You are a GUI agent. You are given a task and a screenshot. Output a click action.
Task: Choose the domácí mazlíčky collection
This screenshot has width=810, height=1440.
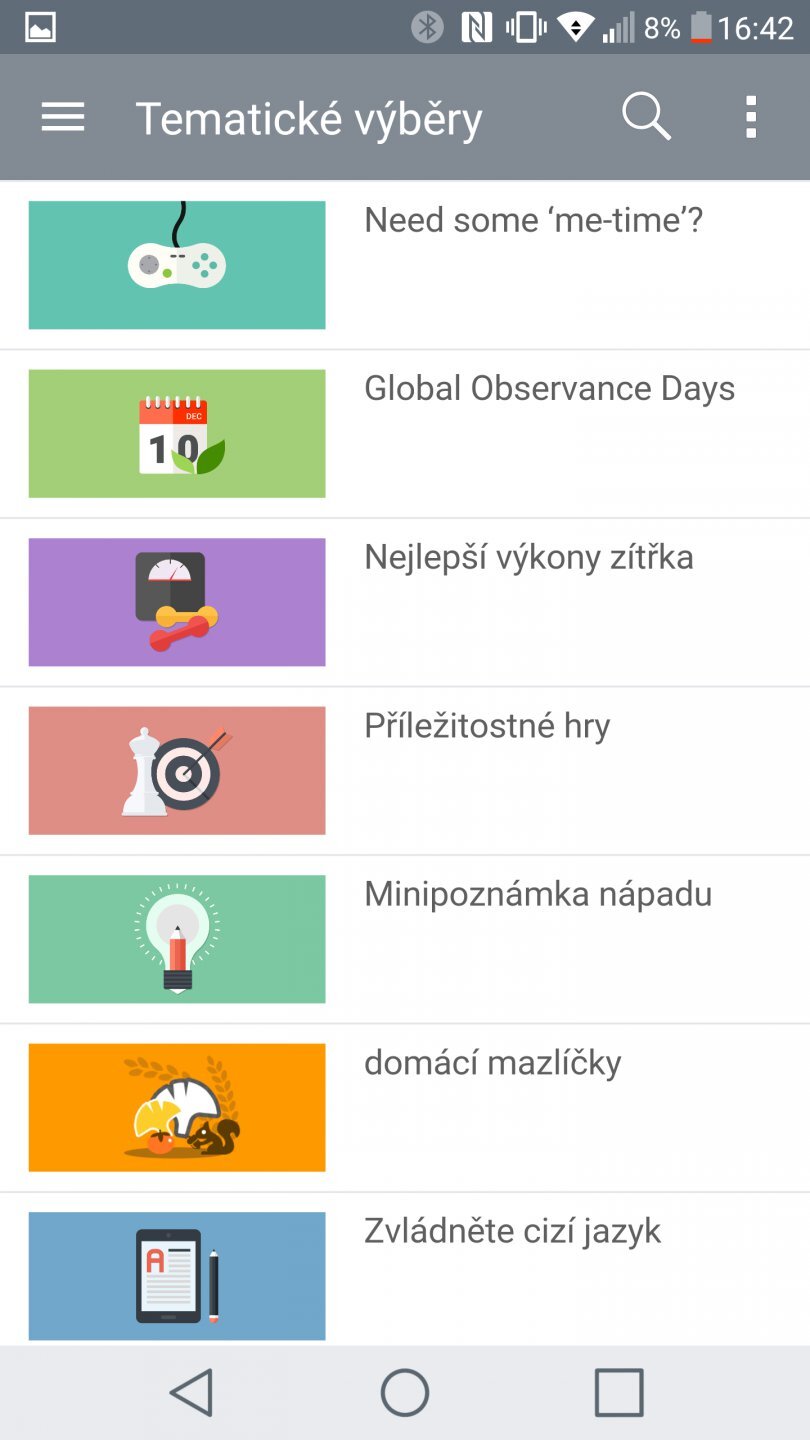coord(492,1063)
